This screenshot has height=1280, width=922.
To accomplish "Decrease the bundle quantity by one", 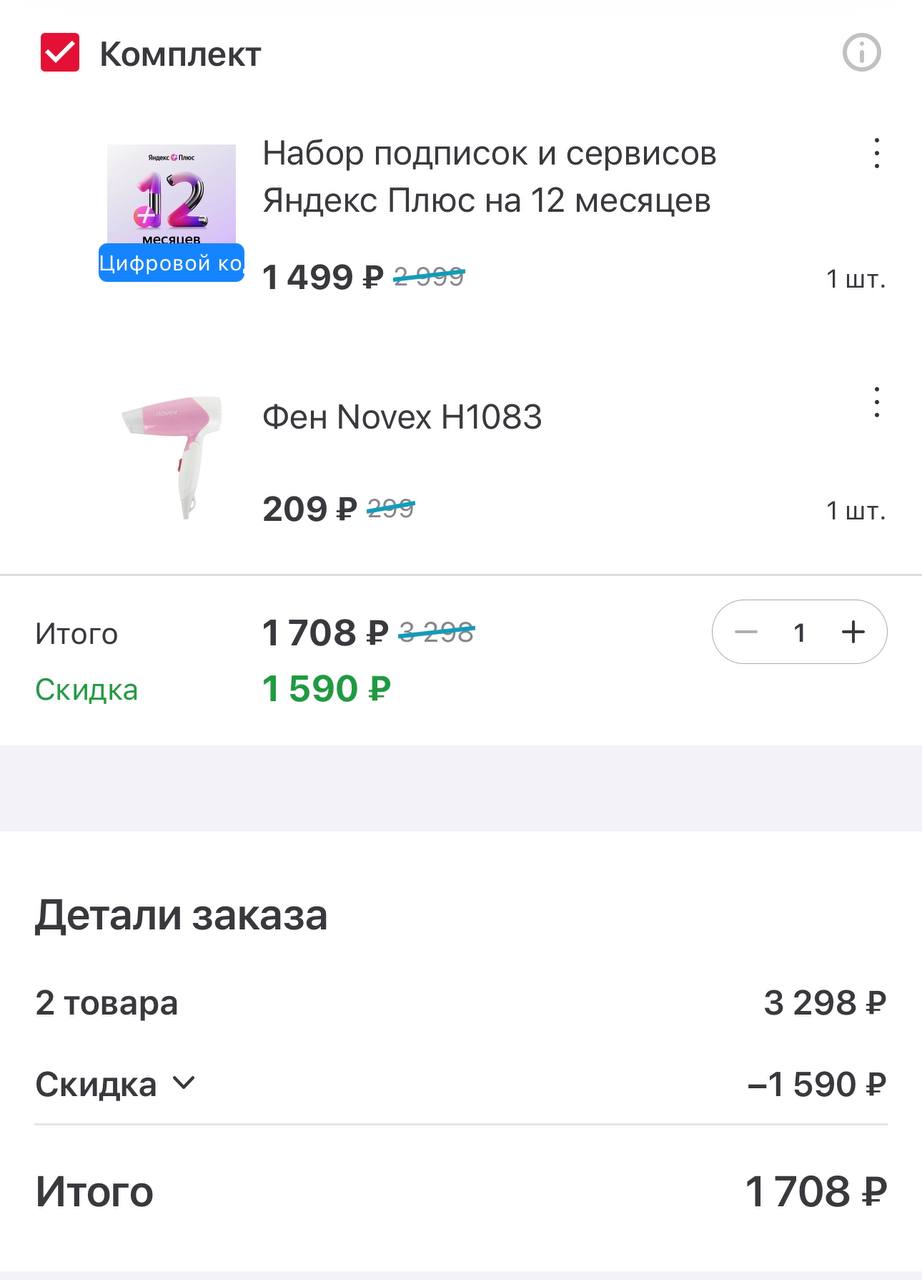I will pos(746,632).
